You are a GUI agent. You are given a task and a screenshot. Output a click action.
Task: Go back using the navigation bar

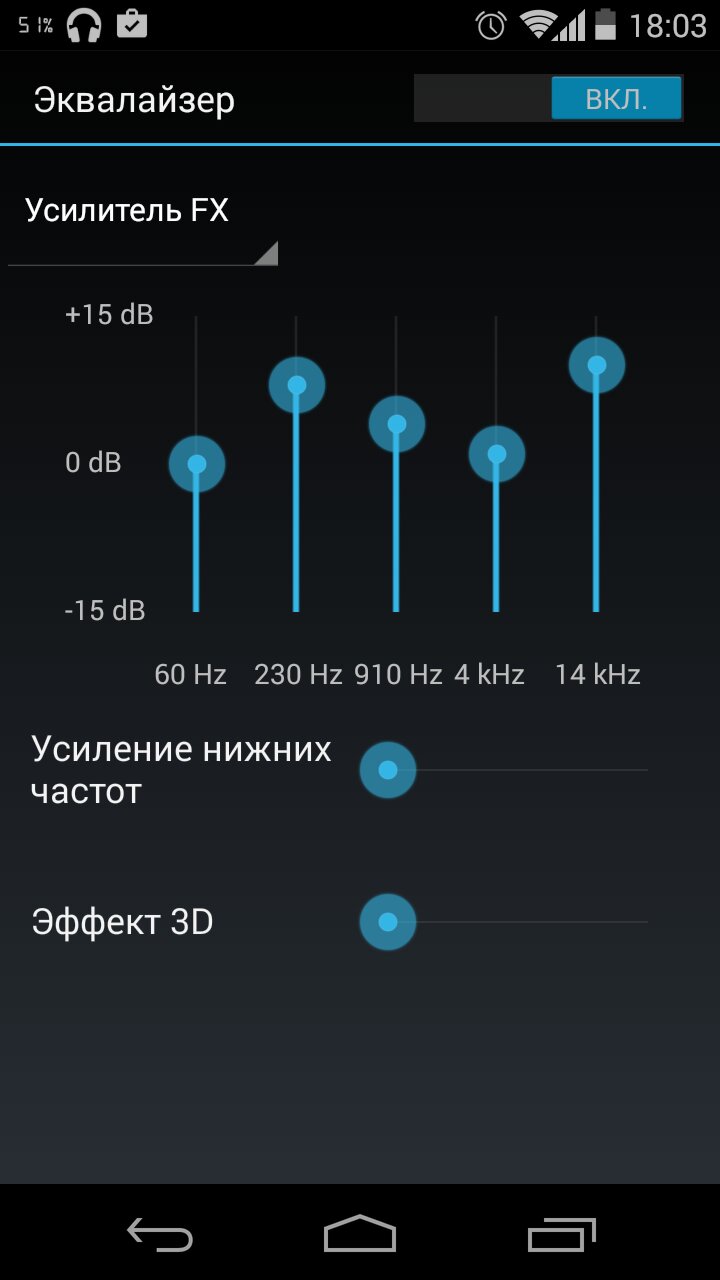pos(160,1234)
